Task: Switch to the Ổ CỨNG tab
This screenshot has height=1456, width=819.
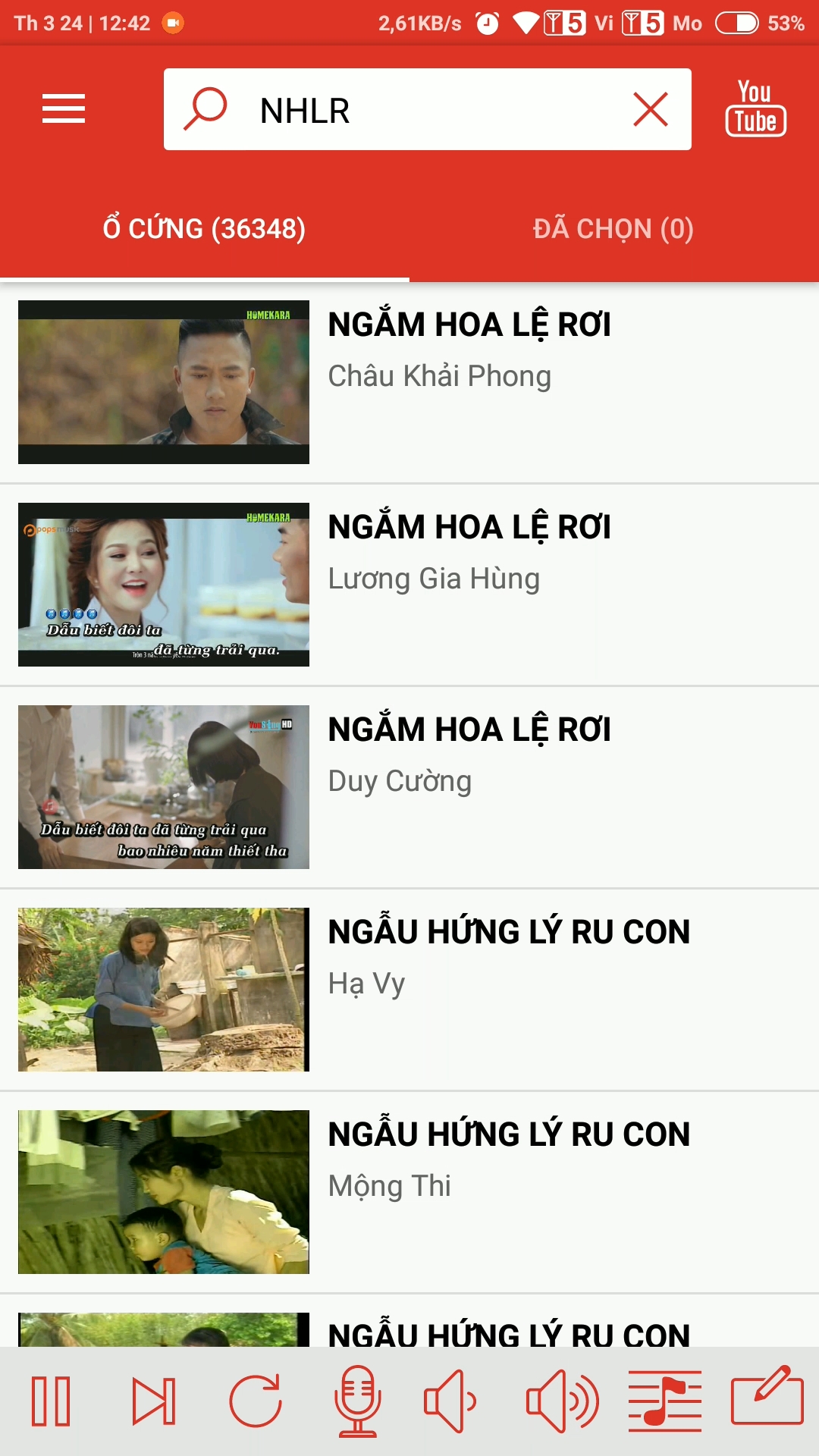Action: coord(205,229)
